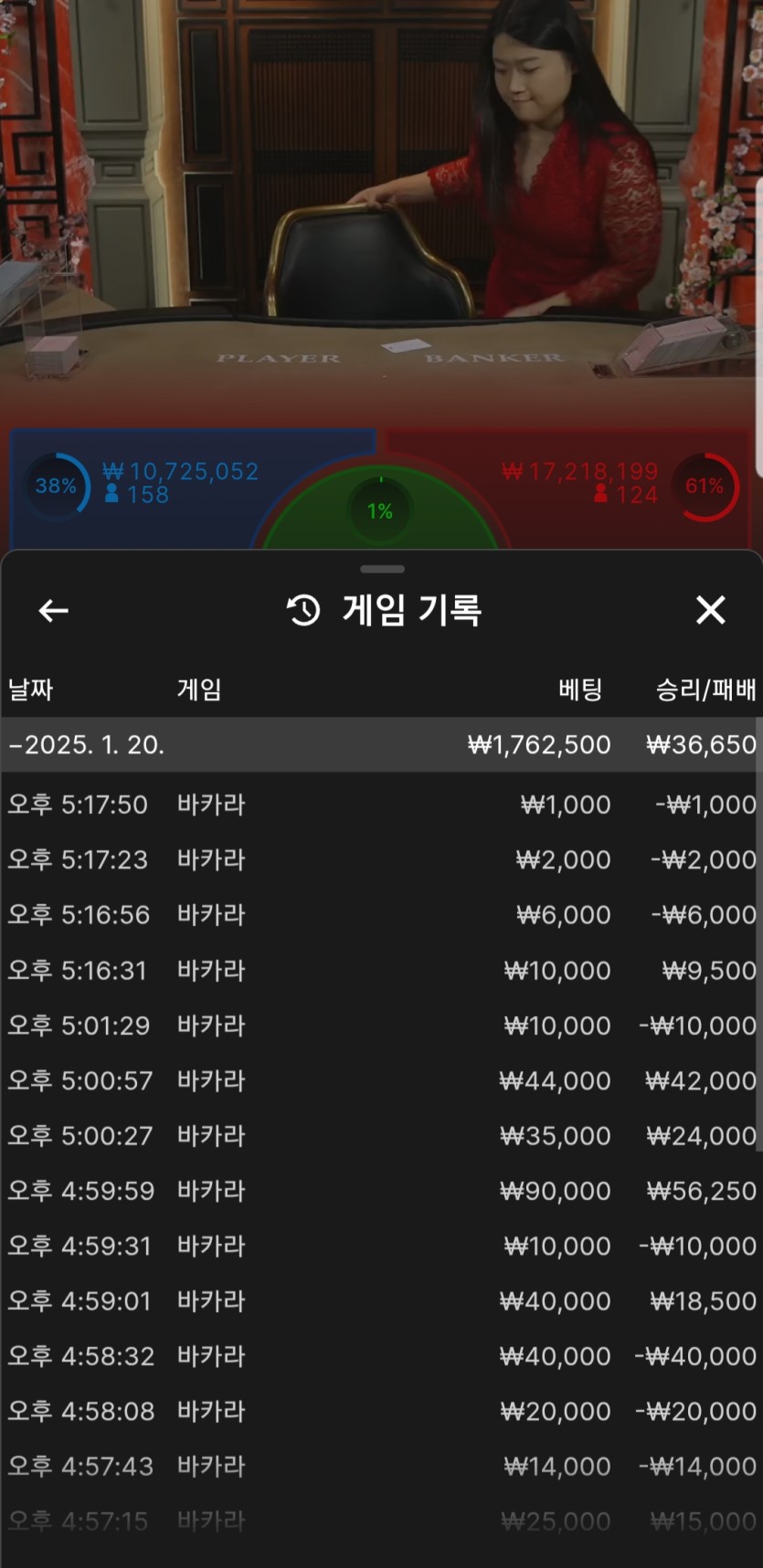Open the 오후 4:58:08 바카라 record
Screen dimensions: 763x1568
pos(381,1411)
